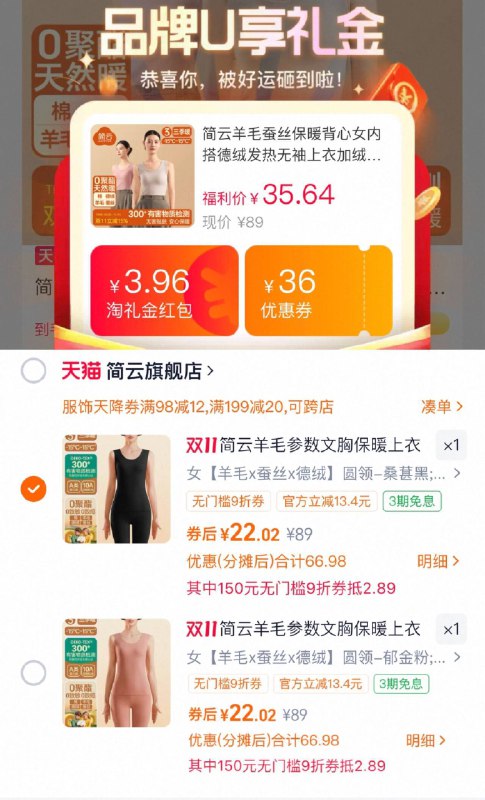Open the 简云羊毛蚕丝保暖背心 product card
The width and height of the screenshot is (485, 800).
(242, 176)
